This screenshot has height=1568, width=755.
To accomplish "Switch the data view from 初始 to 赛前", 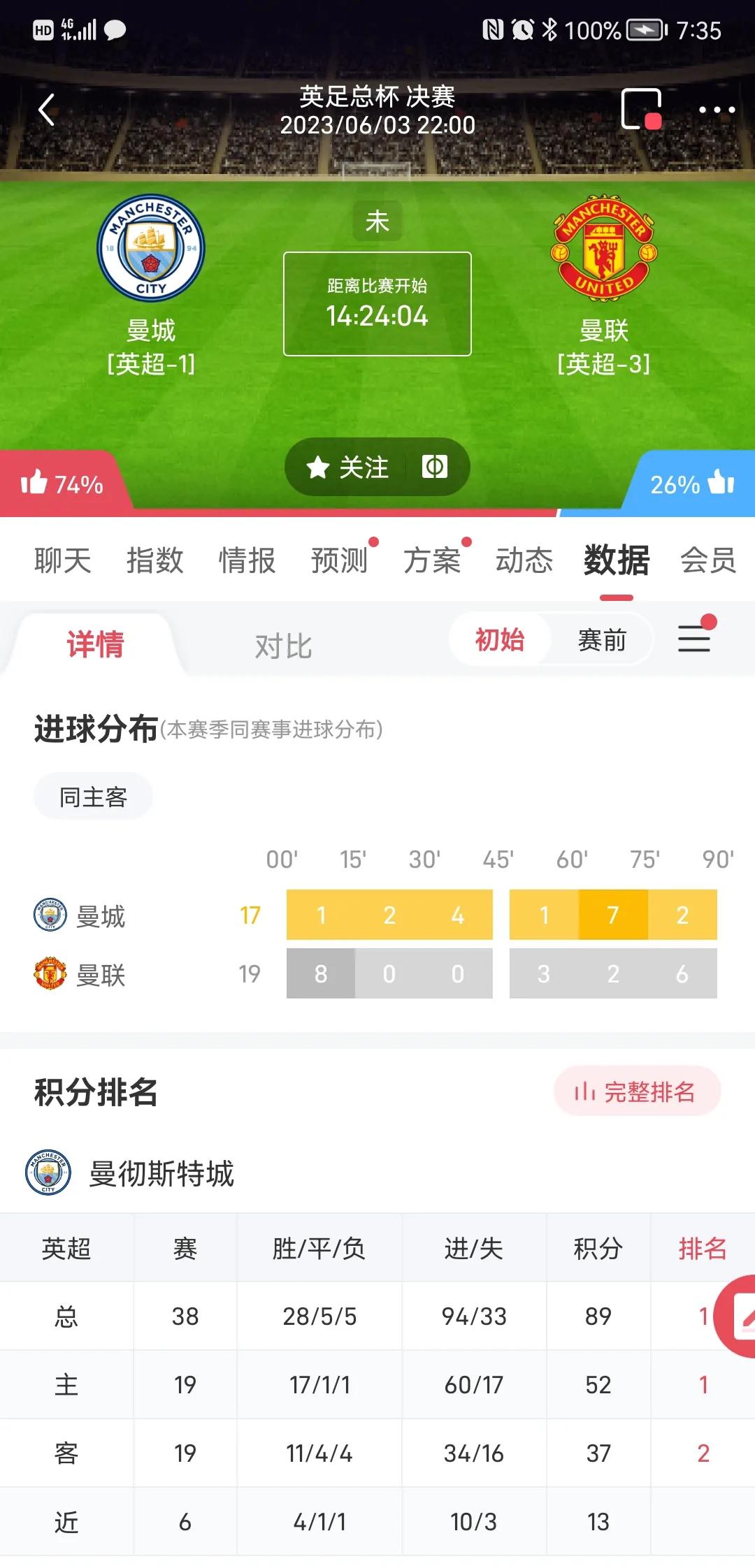I will click(x=603, y=640).
